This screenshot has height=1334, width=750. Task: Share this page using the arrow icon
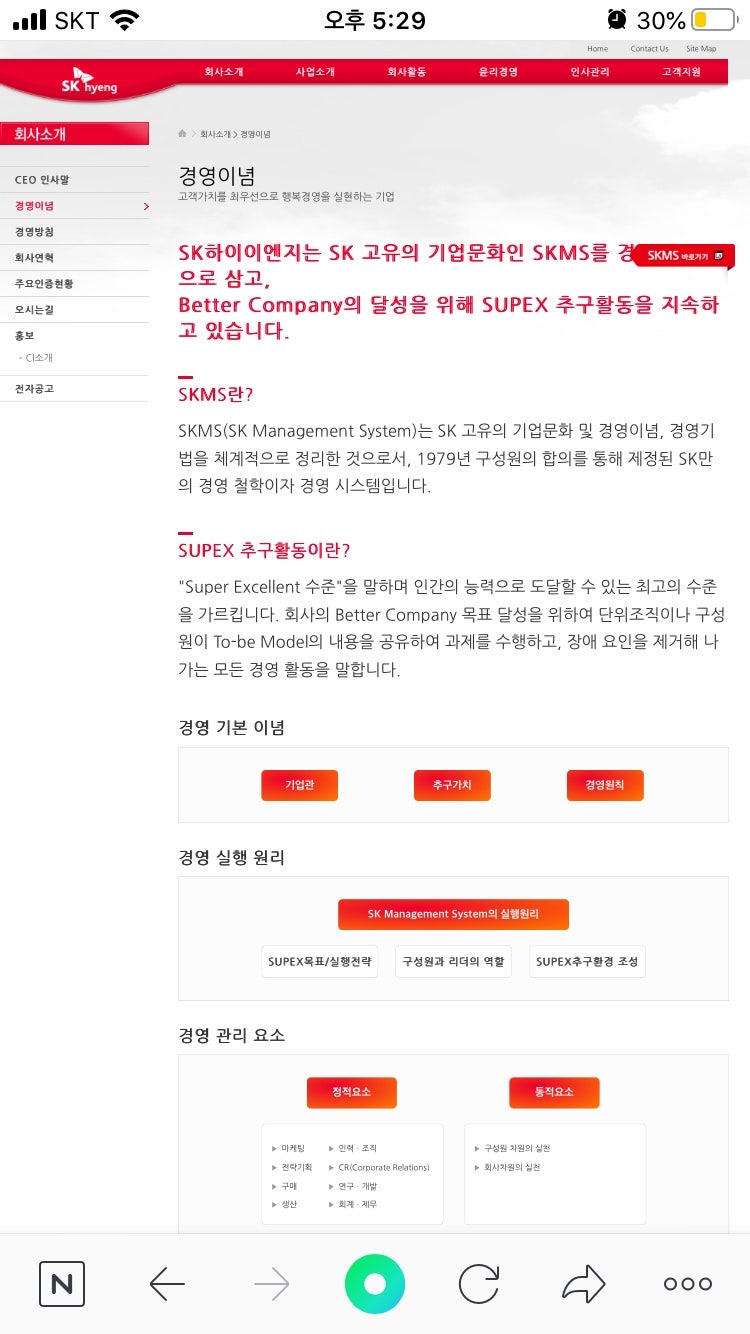(x=584, y=1284)
